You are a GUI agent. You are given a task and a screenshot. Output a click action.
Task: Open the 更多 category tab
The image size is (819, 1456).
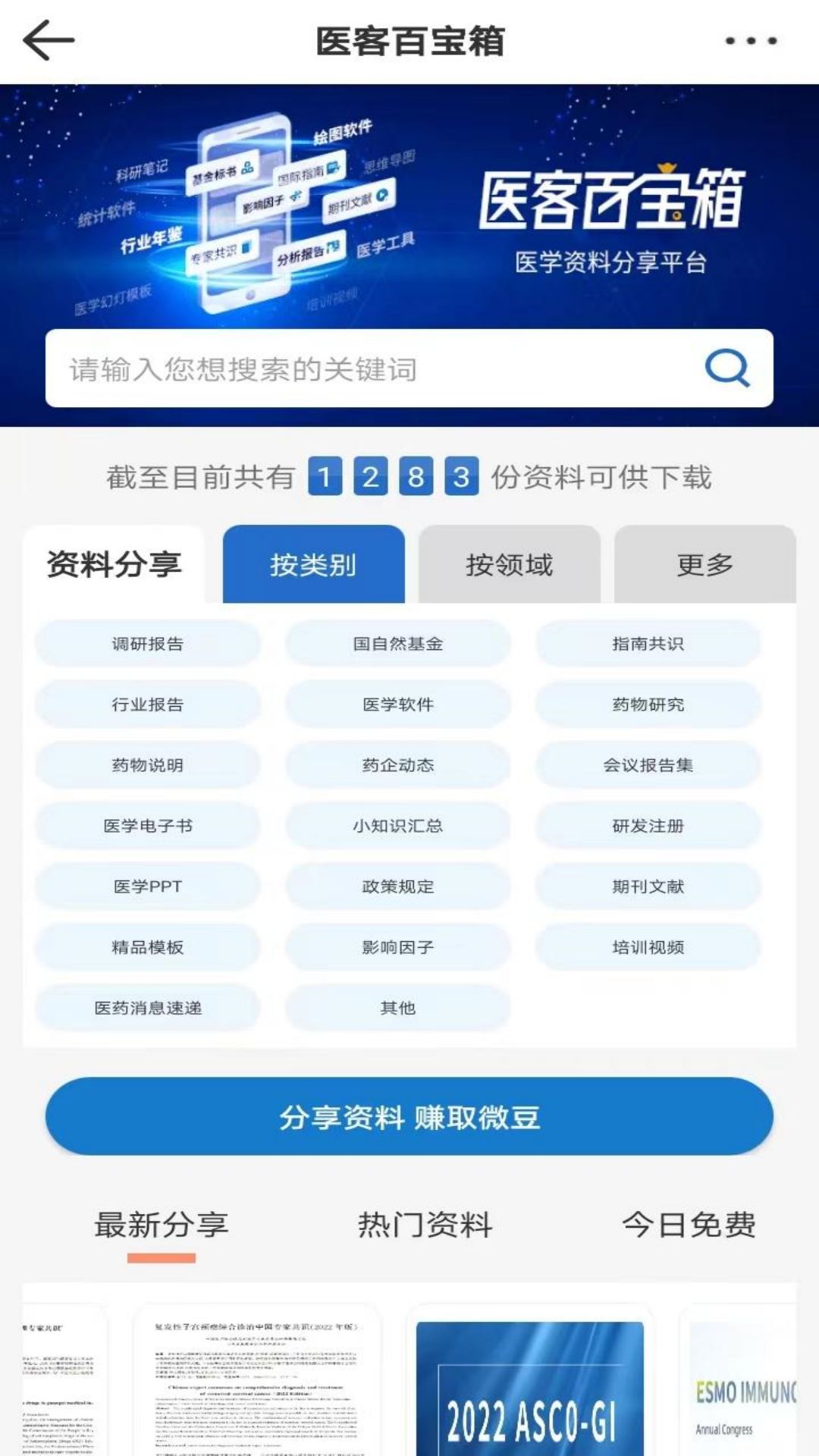coord(704,564)
